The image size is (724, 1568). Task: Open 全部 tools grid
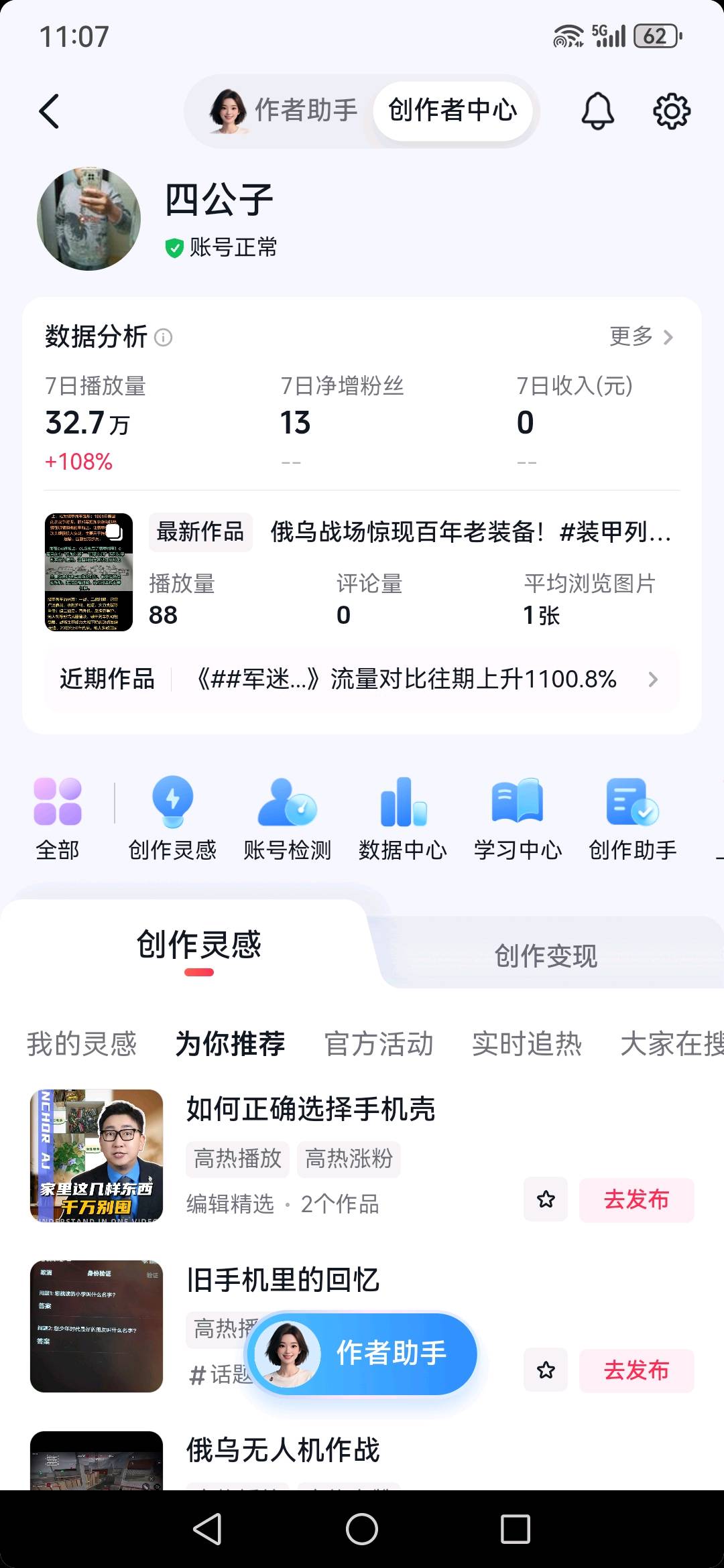(x=58, y=818)
